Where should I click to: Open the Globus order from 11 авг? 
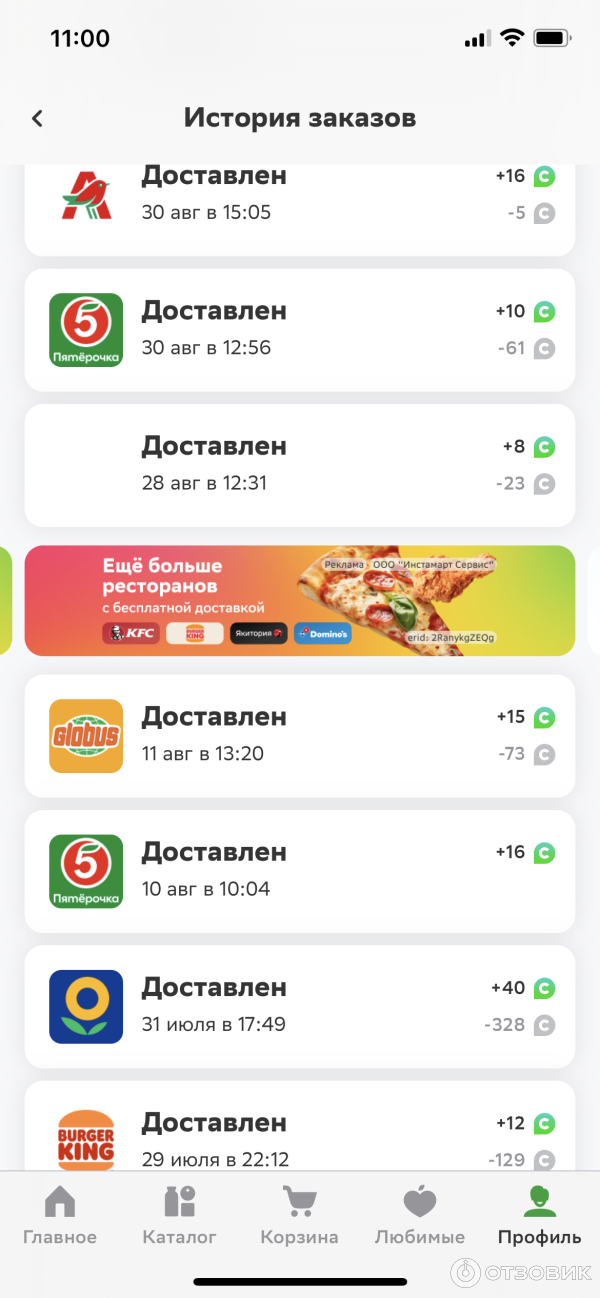[x=300, y=736]
